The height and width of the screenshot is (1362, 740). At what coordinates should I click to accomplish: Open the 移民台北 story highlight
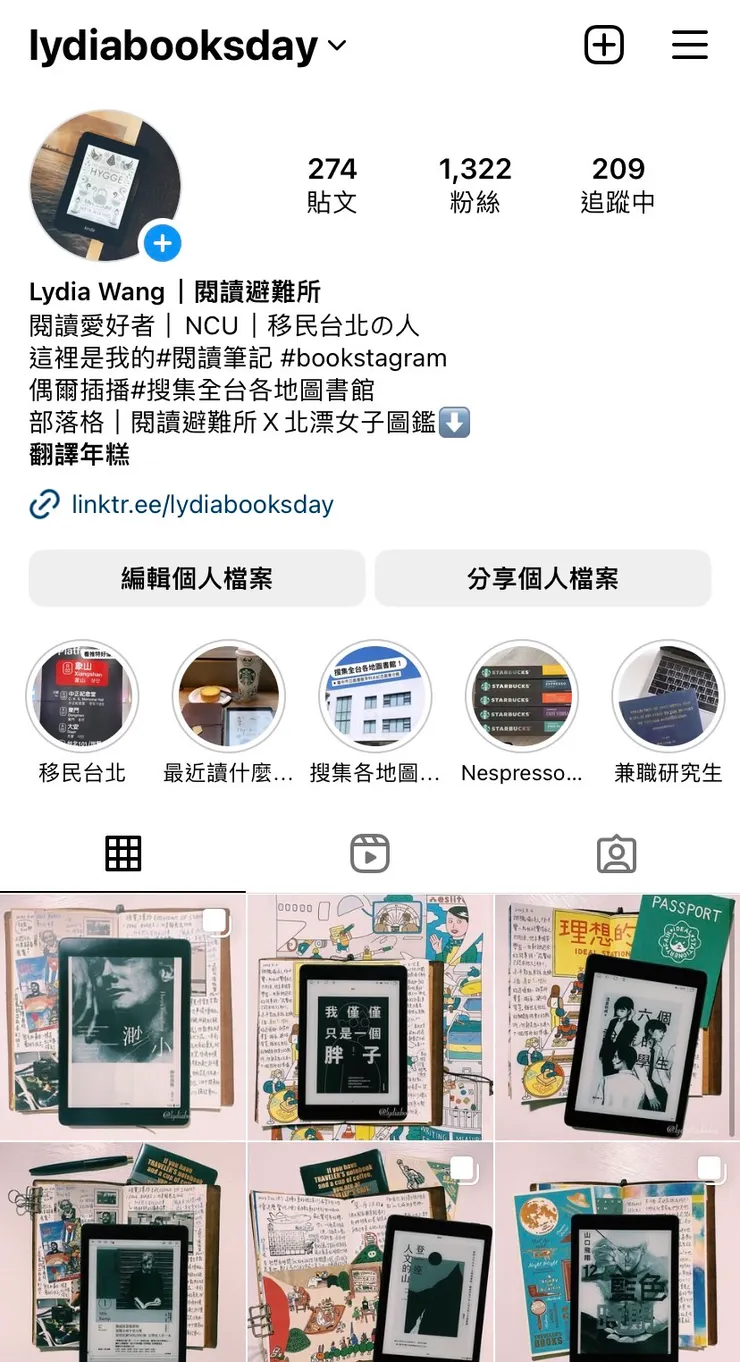pyautogui.click(x=82, y=696)
